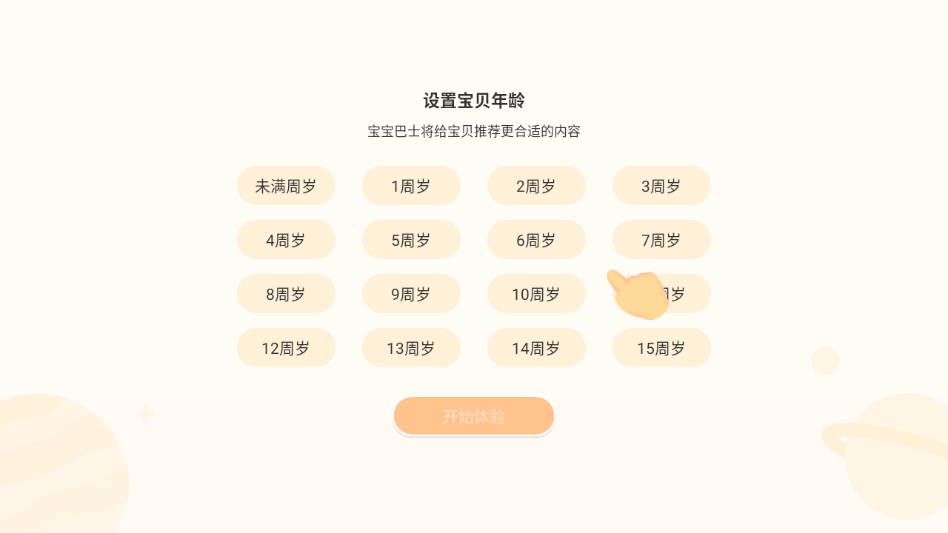The image size is (948, 533).
Task: Choose the 6周岁 age
Action: (536, 240)
